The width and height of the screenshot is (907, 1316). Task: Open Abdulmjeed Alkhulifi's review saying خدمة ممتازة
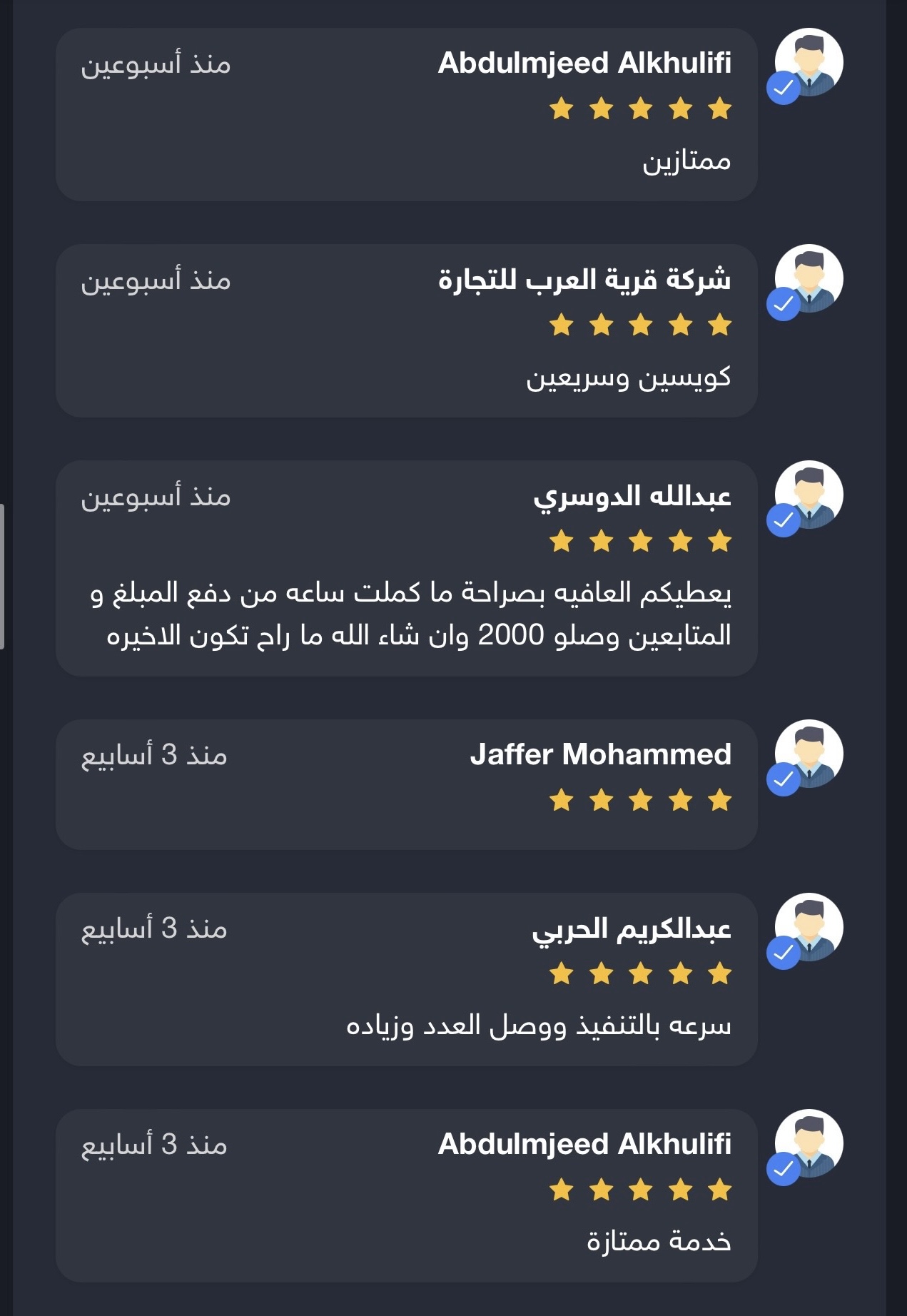click(x=406, y=1195)
